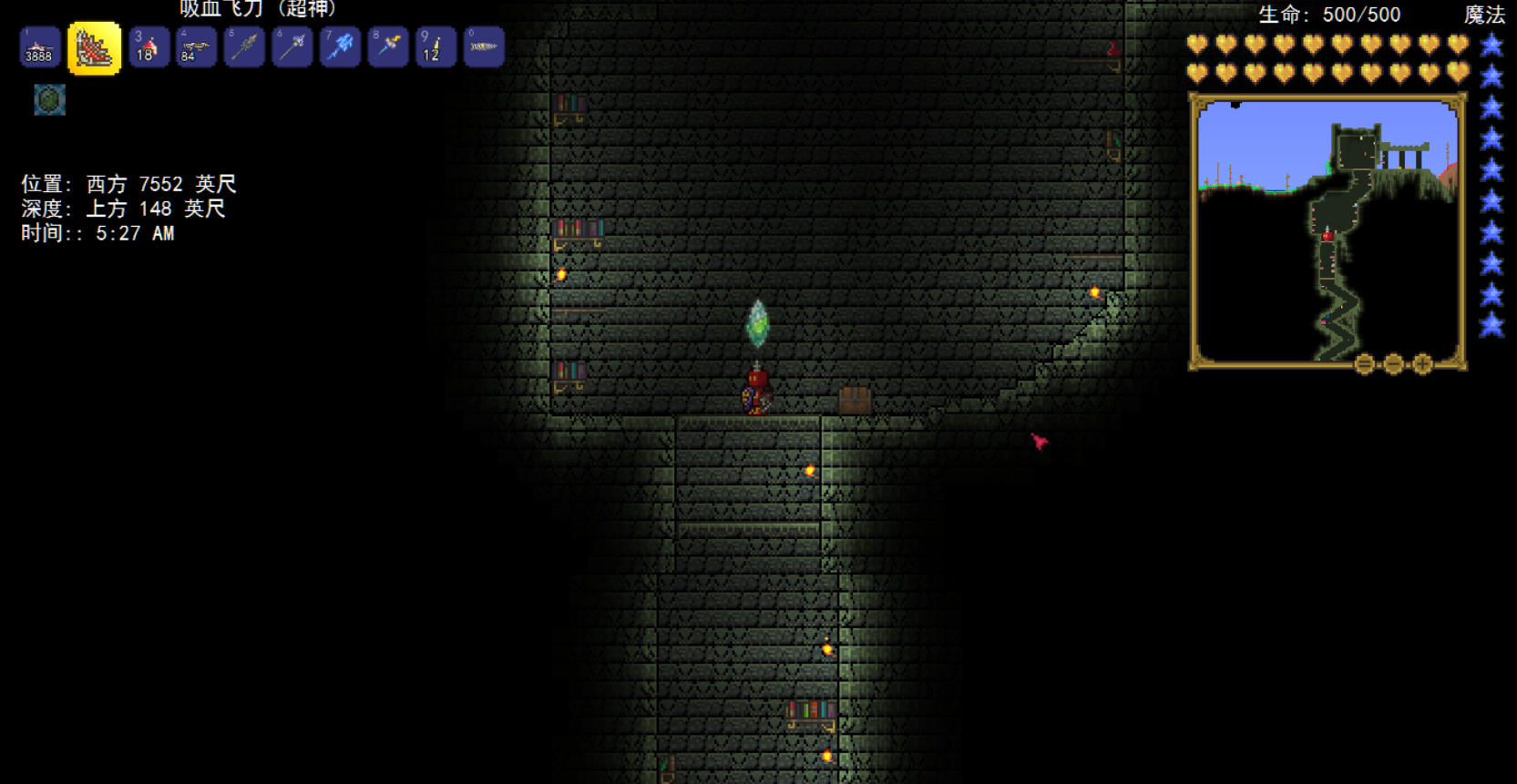
Task: Select hotbar slot 3 potion with 18
Action: [x=149, y=47]
